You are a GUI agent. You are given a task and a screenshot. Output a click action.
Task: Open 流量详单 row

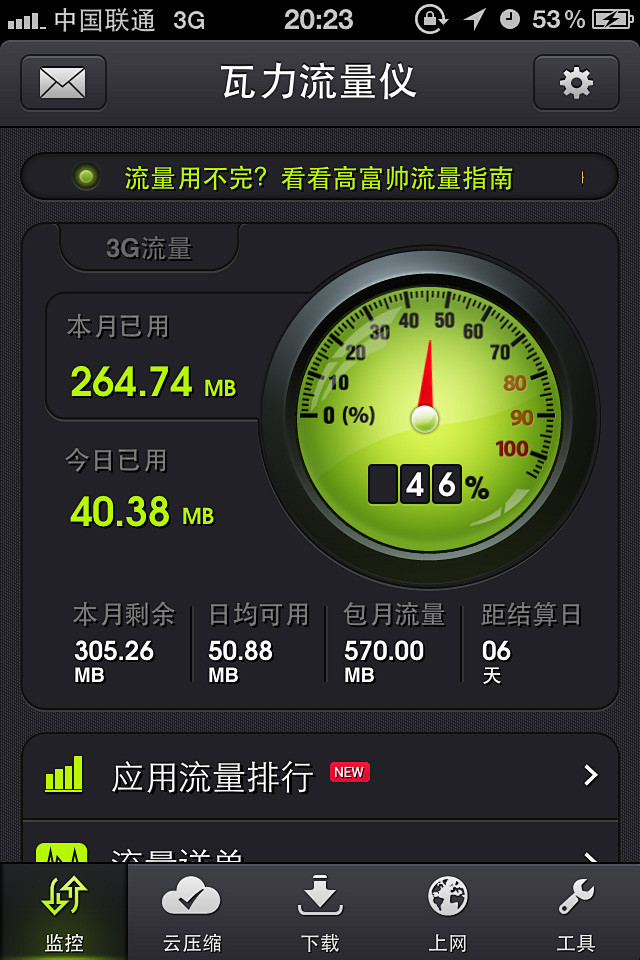320,850
